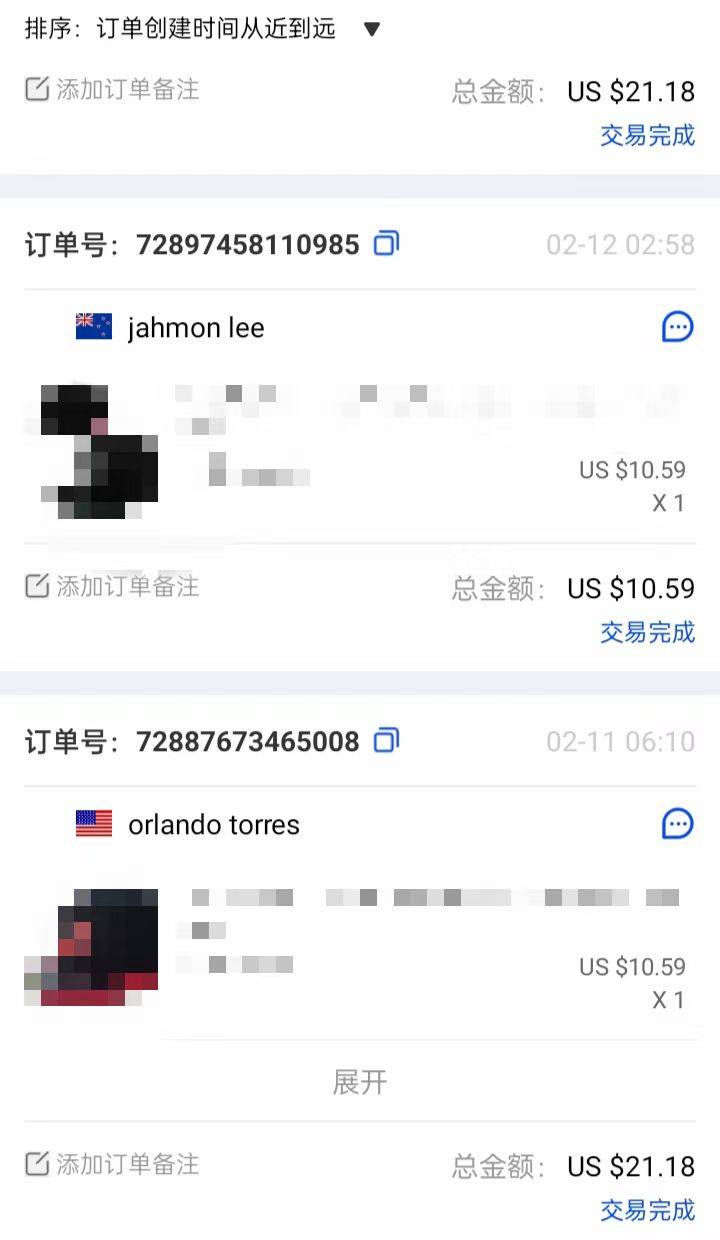This screenshot has height=1240, width=720.
Task: Copy order number 72897458110985
Action: [386, 243]
